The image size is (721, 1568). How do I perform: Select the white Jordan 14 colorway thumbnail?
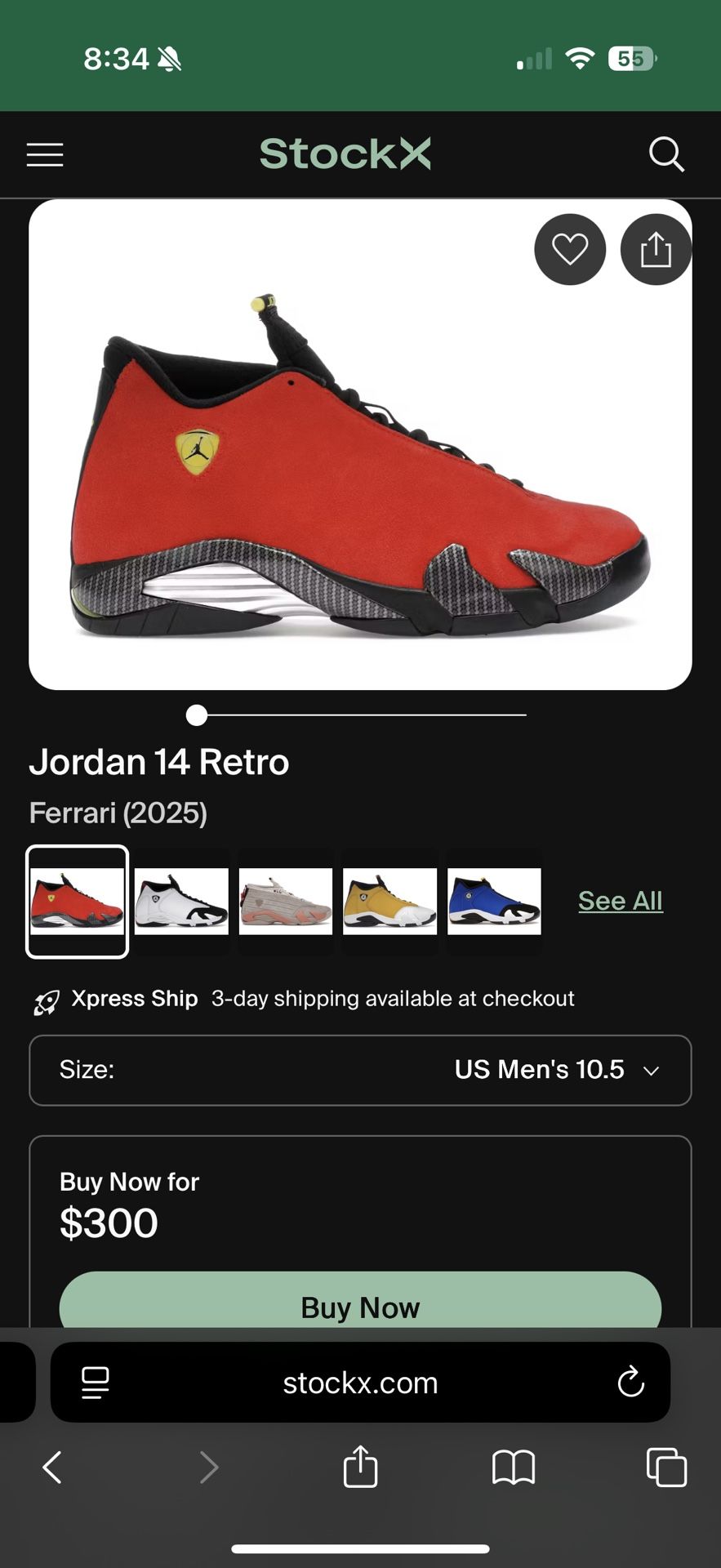pyautogui.click(x=180, y=902)
